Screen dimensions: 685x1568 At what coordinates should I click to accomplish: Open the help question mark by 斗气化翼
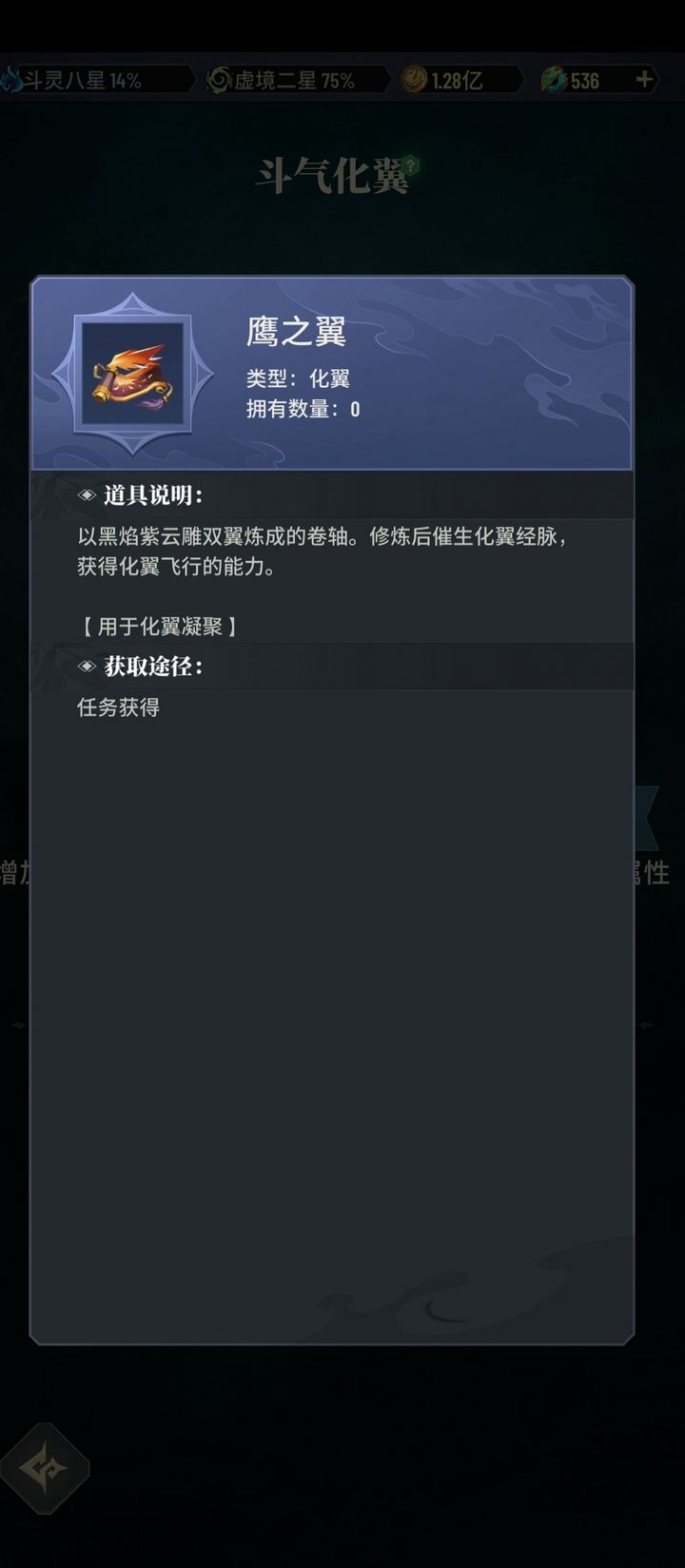411,165
